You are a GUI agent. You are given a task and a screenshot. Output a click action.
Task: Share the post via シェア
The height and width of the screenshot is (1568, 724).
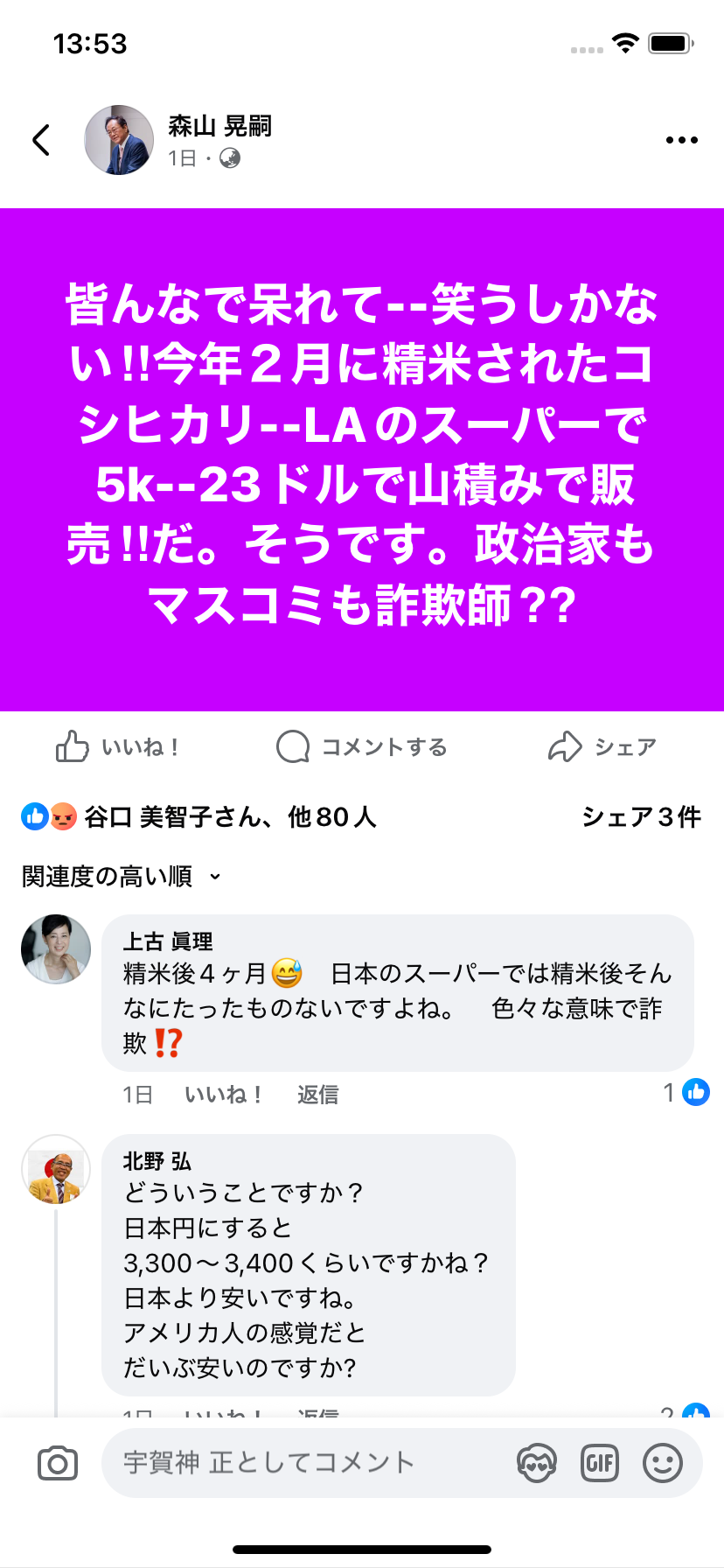602,747
